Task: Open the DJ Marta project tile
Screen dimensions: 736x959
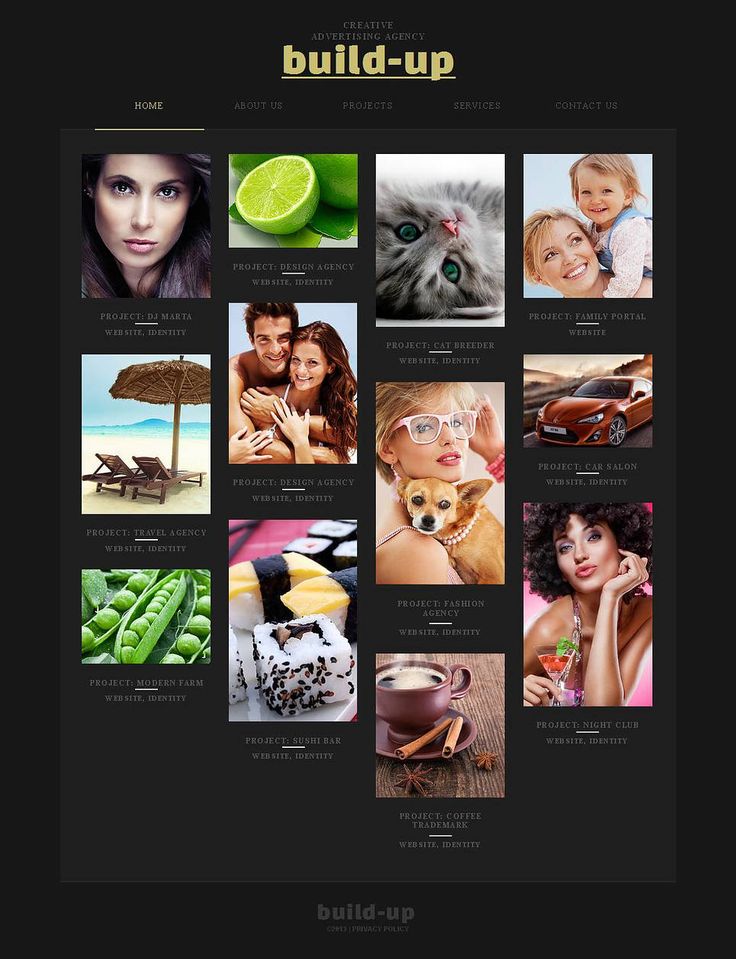Action: pos(146,226)
